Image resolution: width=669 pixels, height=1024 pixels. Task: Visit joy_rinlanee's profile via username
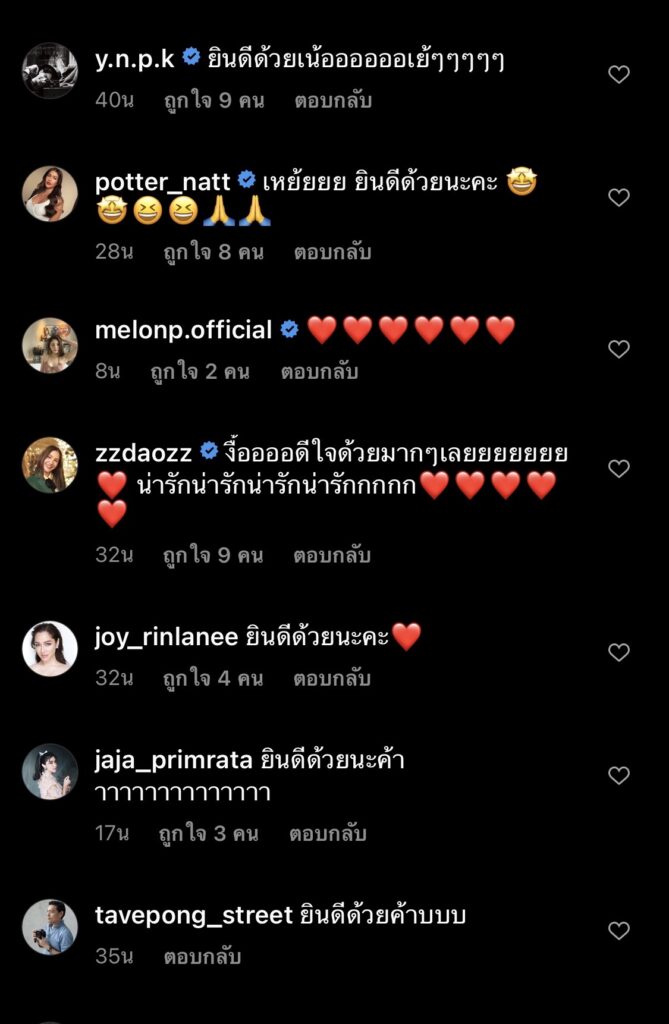pyautogui.click(x=166, y=636)
